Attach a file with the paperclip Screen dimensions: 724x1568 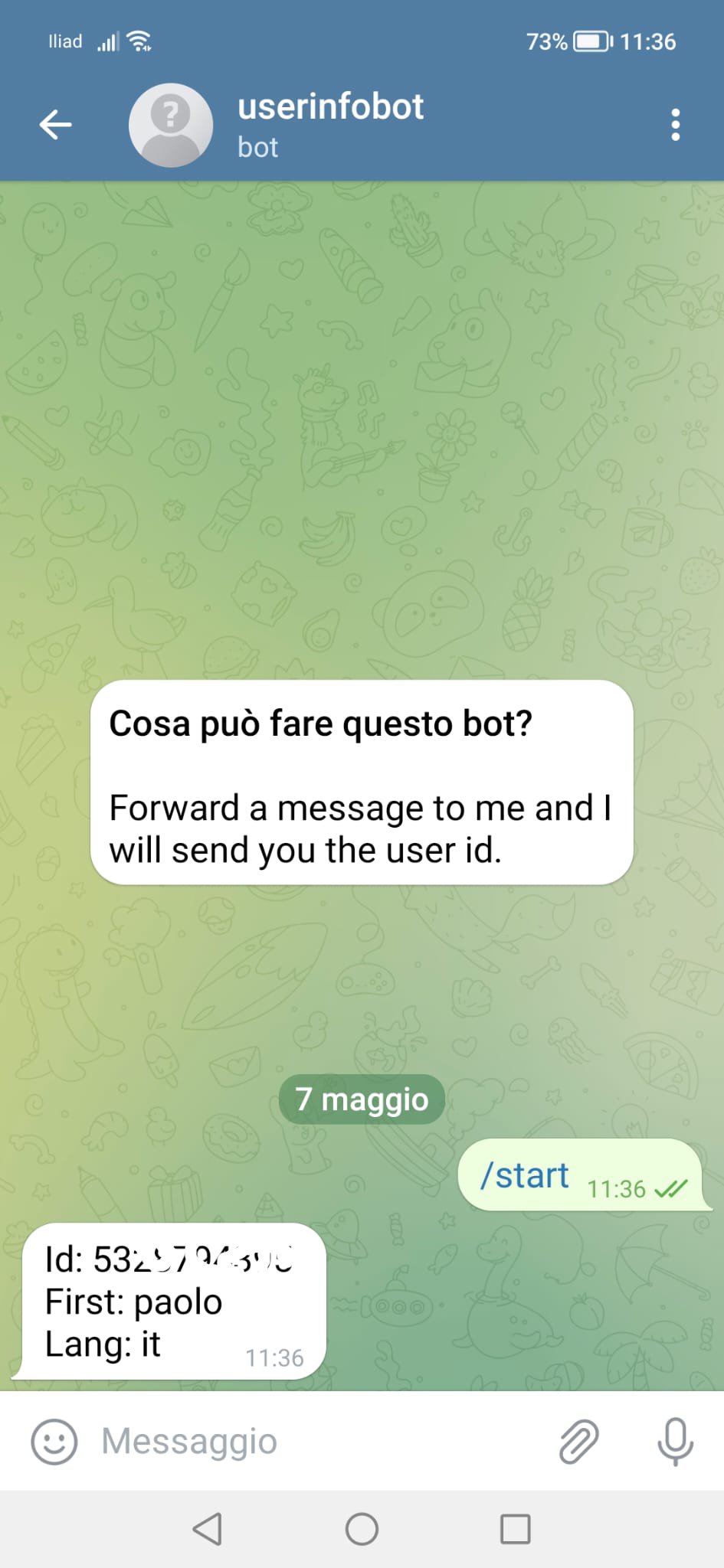pyautogui.click(x=578, y=1441)
